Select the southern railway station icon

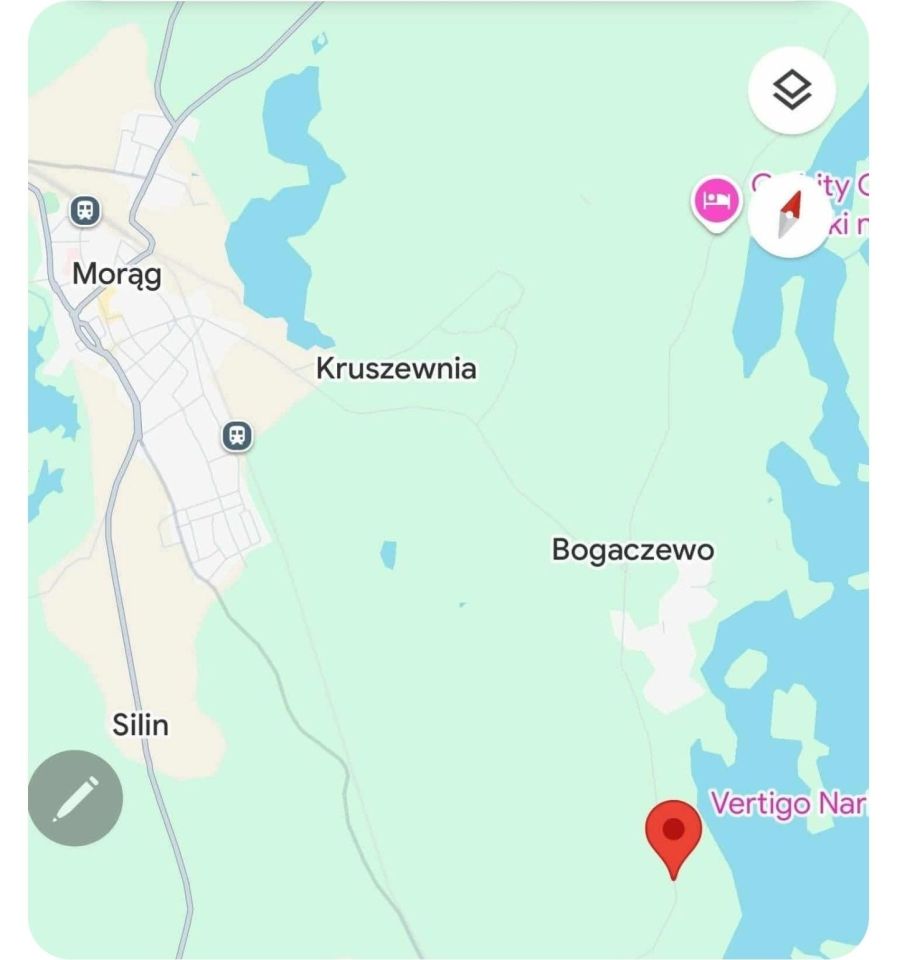coord(236,437)
